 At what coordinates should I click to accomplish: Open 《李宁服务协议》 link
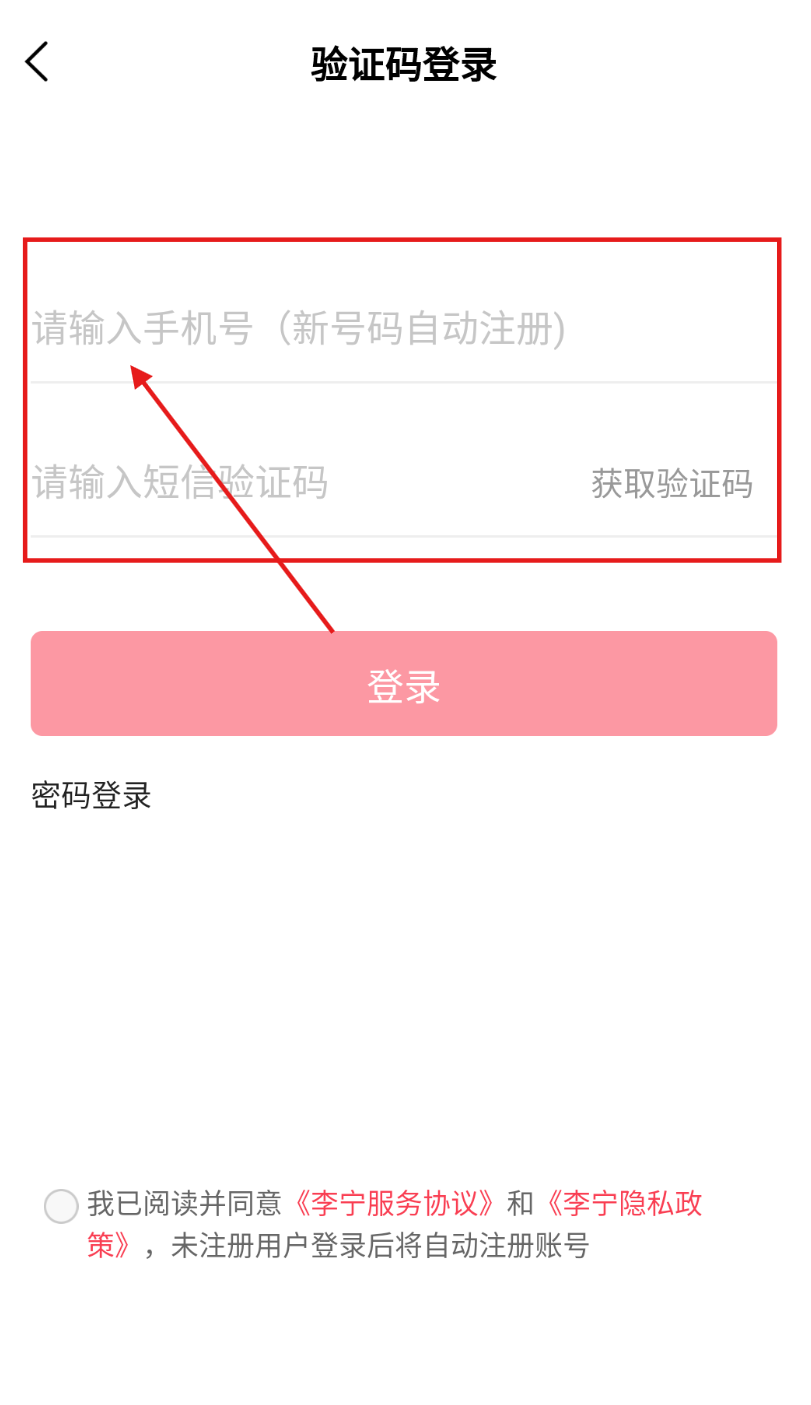tap(391, 1203)
